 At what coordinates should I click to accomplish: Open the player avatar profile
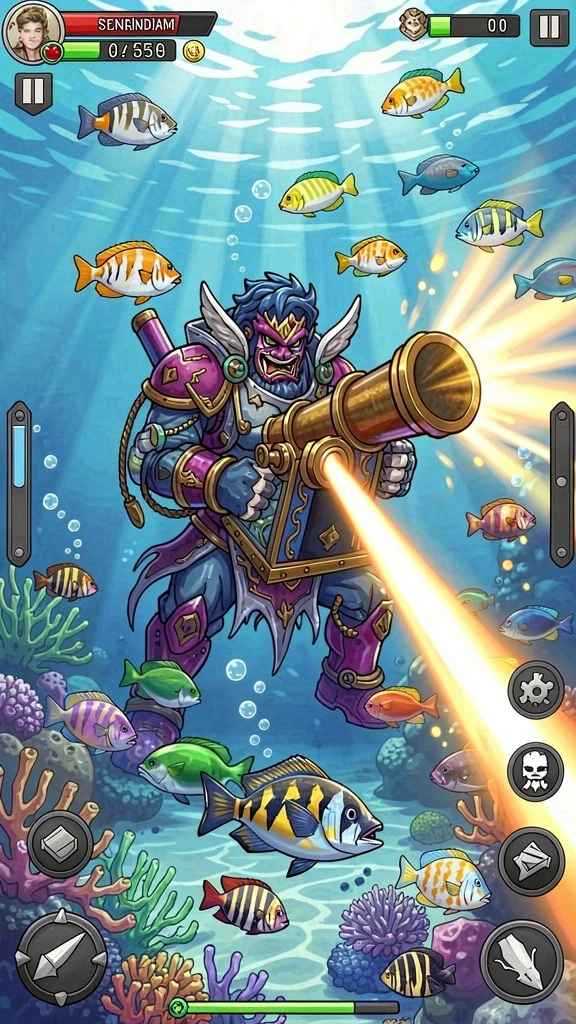pos(32,32)
